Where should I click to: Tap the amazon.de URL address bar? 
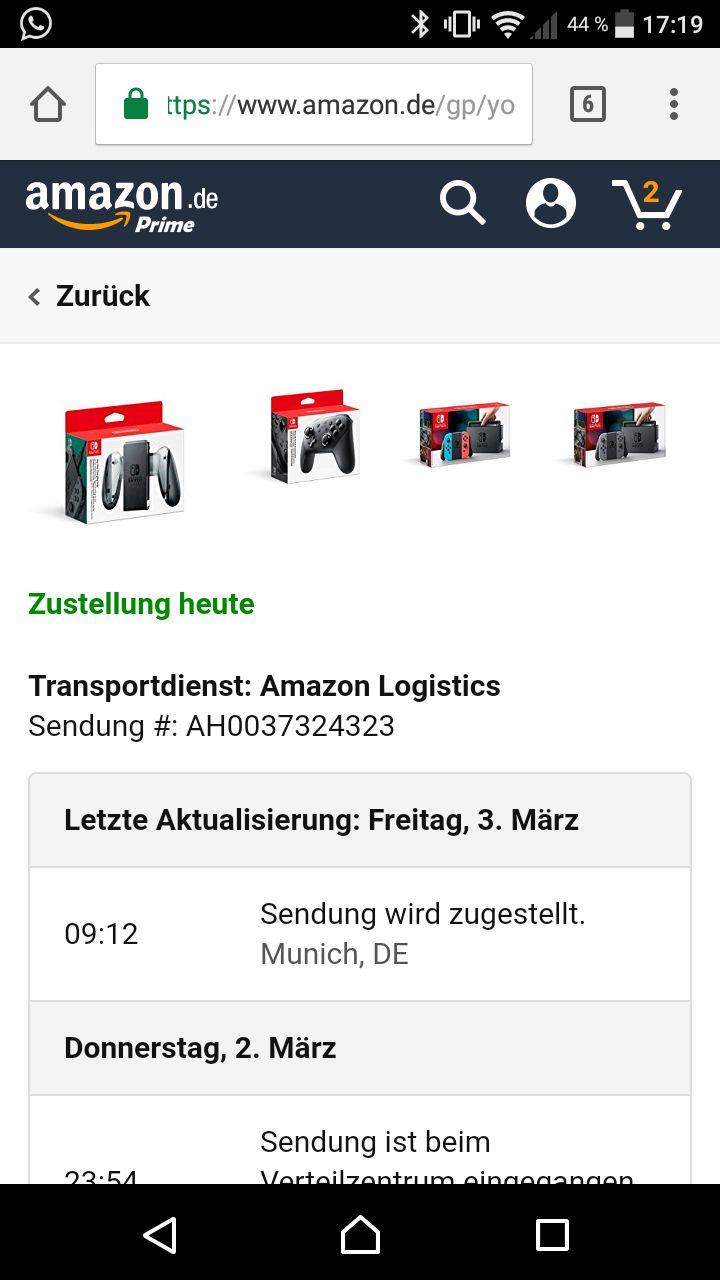(x=314, y=104)
